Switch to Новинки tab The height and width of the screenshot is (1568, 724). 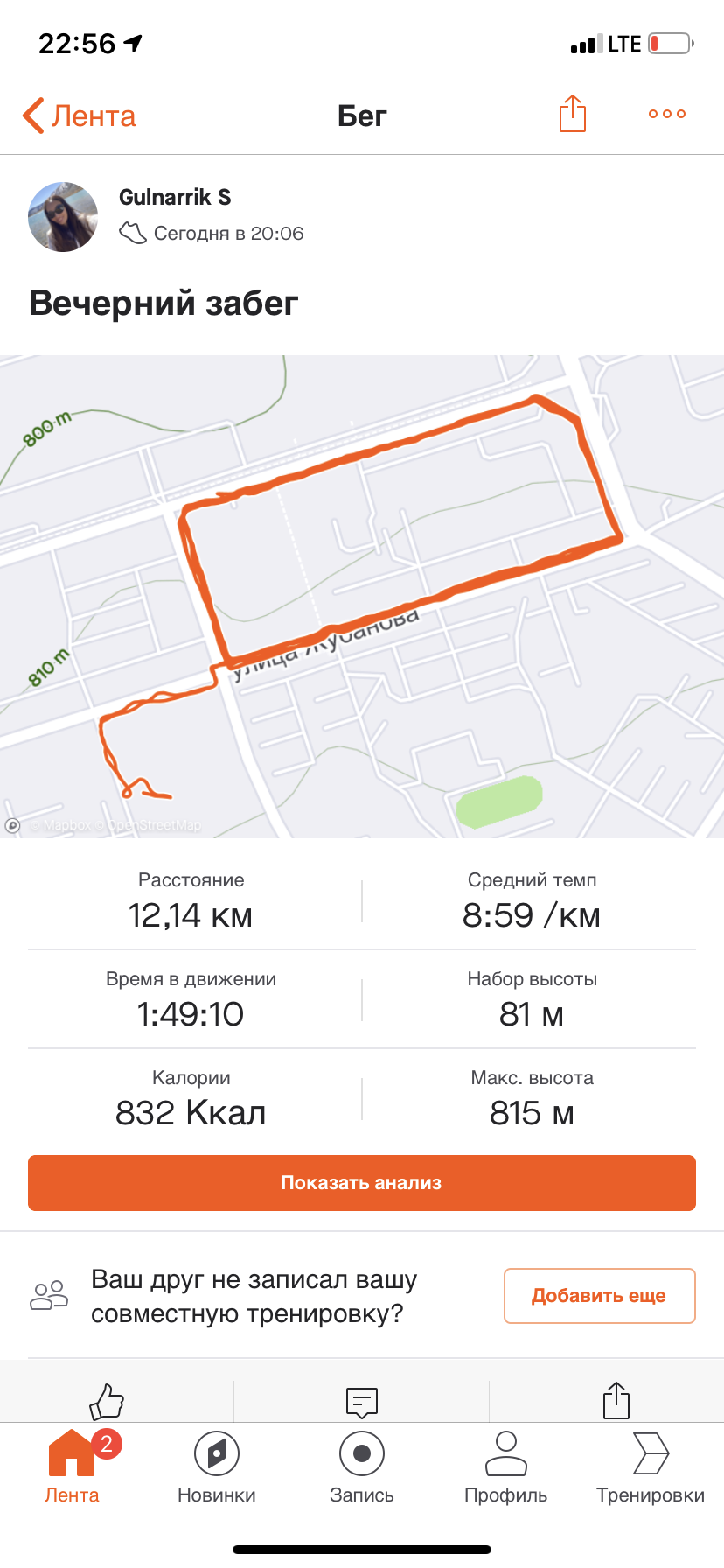coord(217,1466)
